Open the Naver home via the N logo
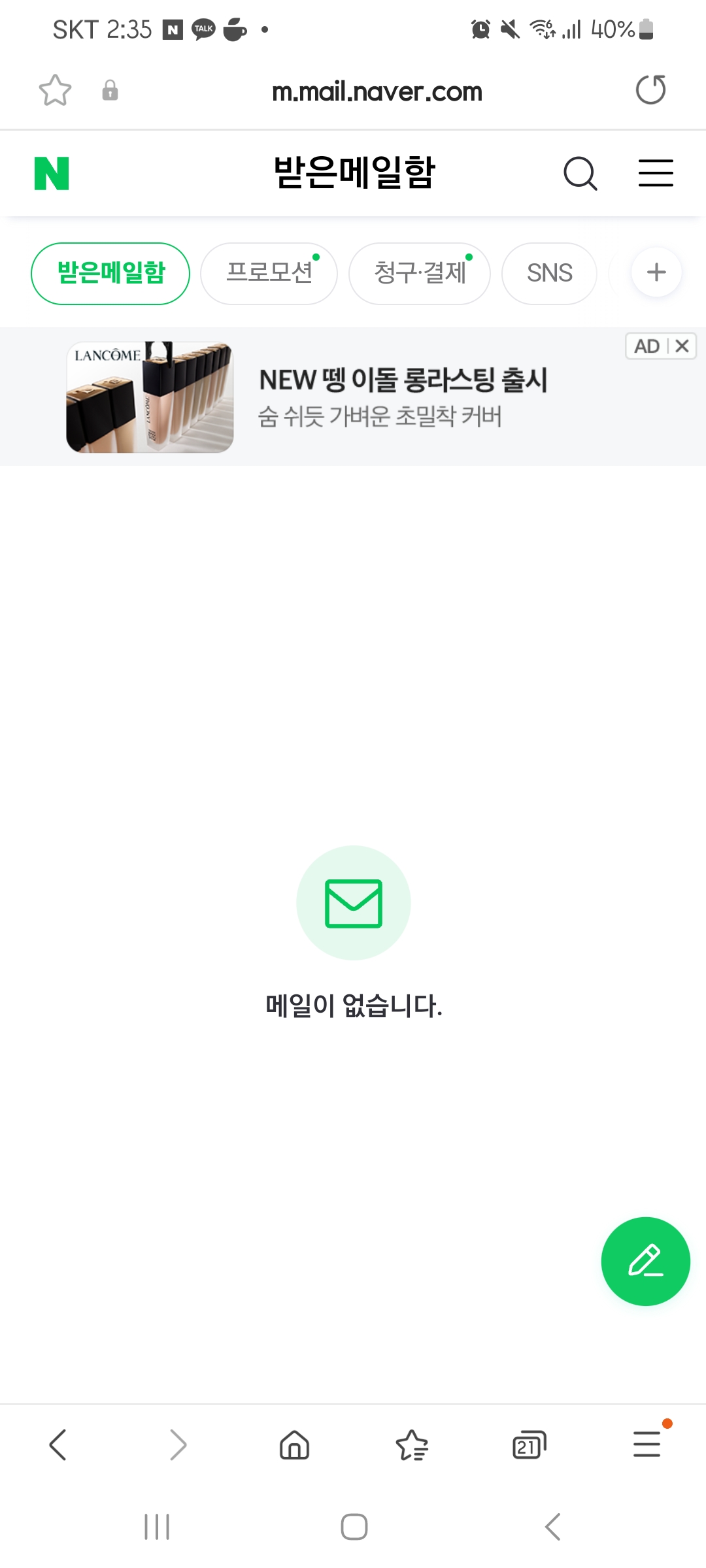 pos(52,174)
